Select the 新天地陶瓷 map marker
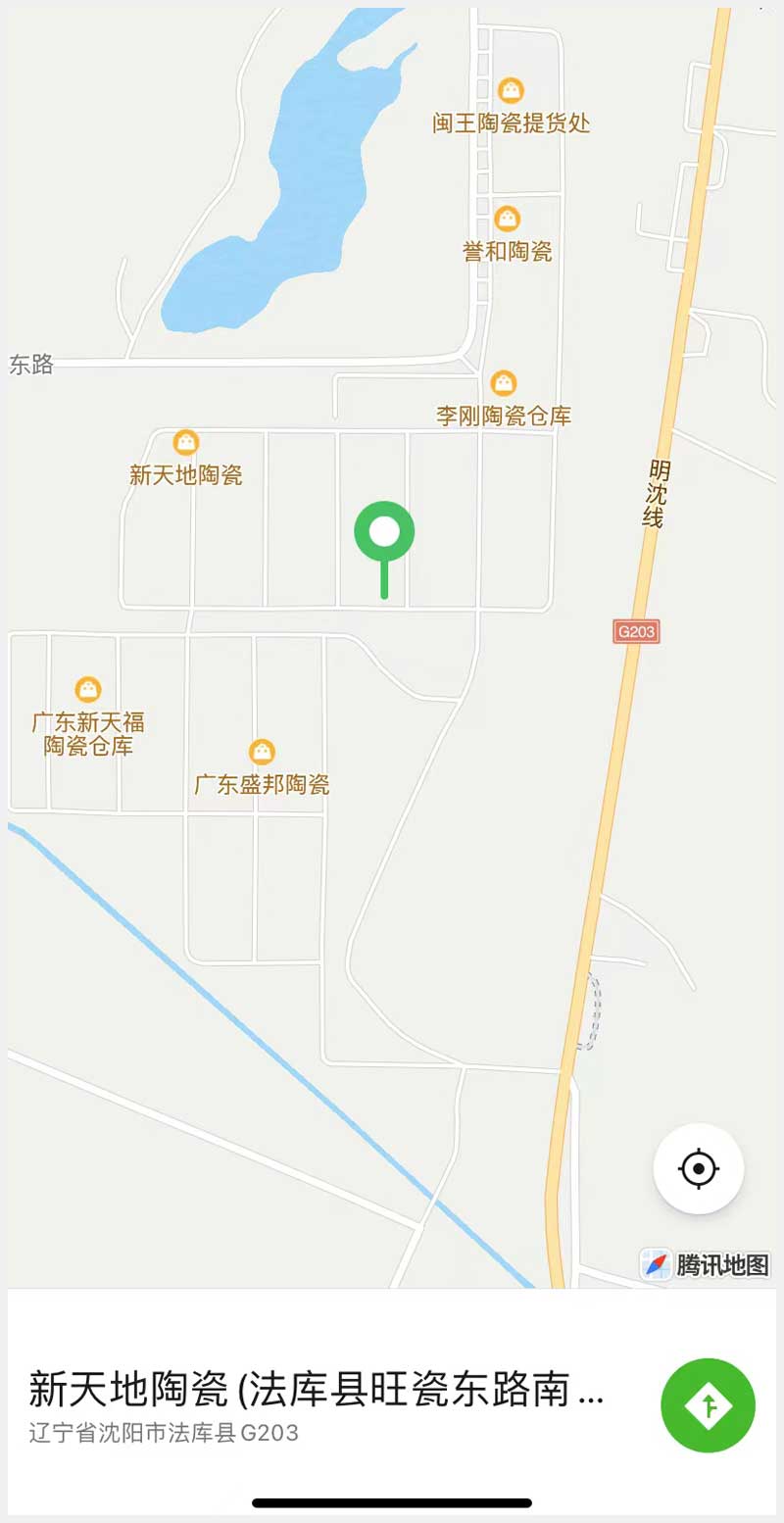The height and width of the screenshot is (1523, 784). pyautogui.click(x=186, y=443)
